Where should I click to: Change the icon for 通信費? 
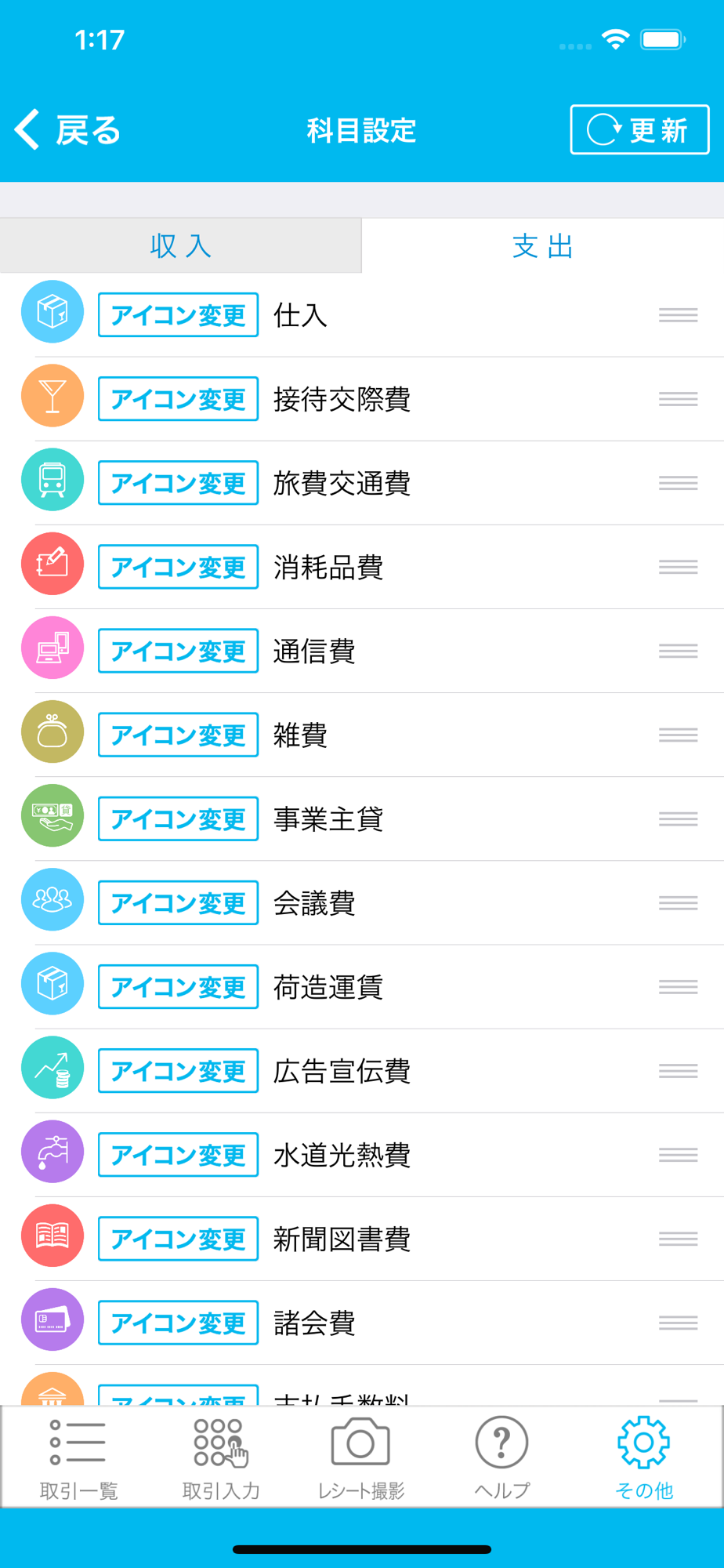pyautogui.click(x=178, y=651)
